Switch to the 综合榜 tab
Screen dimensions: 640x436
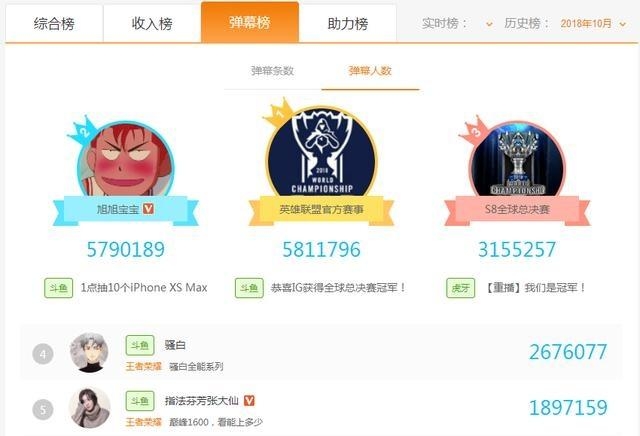[x=54, y=23]
